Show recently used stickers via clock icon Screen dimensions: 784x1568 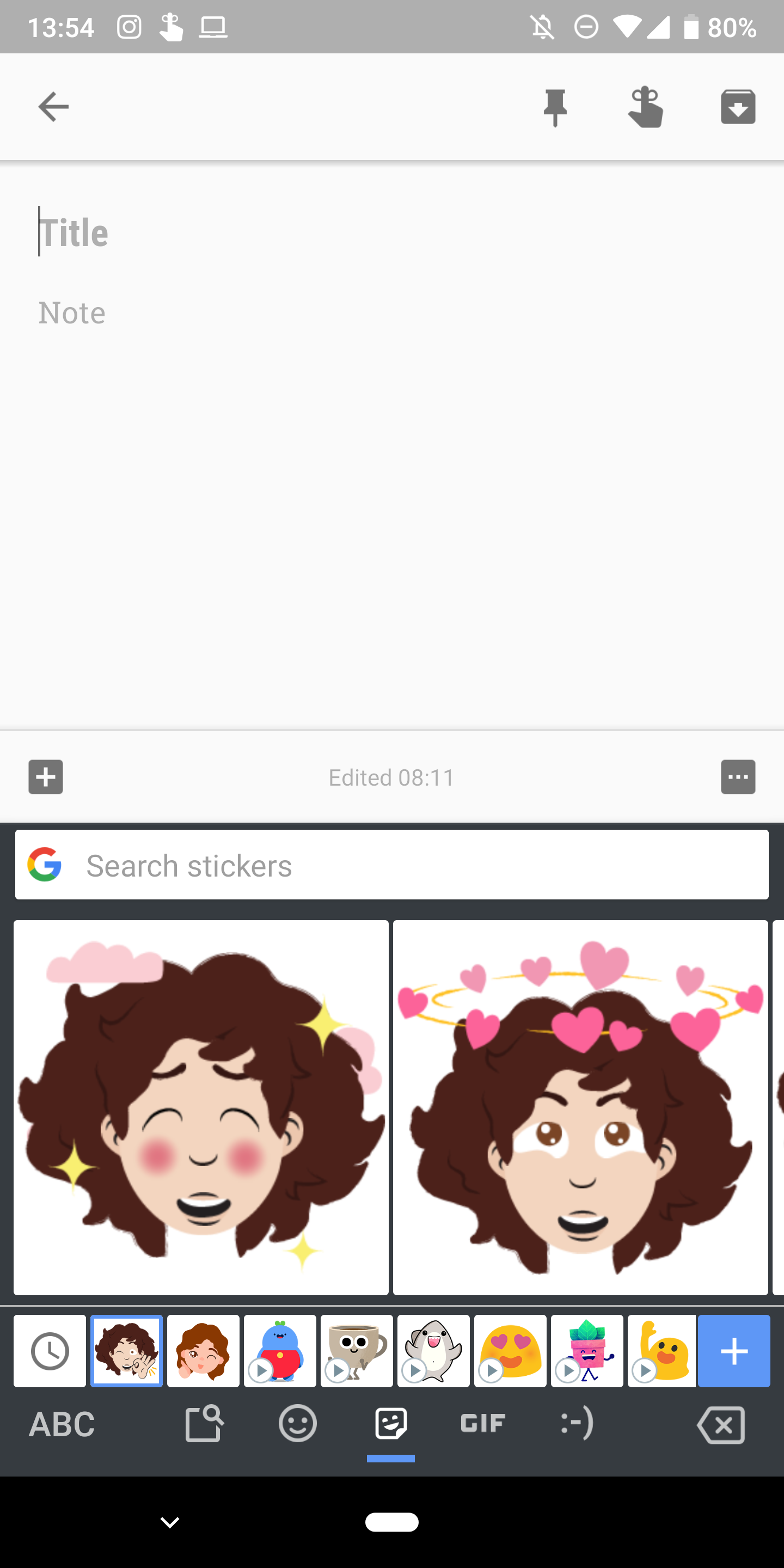coord(50,1351)
